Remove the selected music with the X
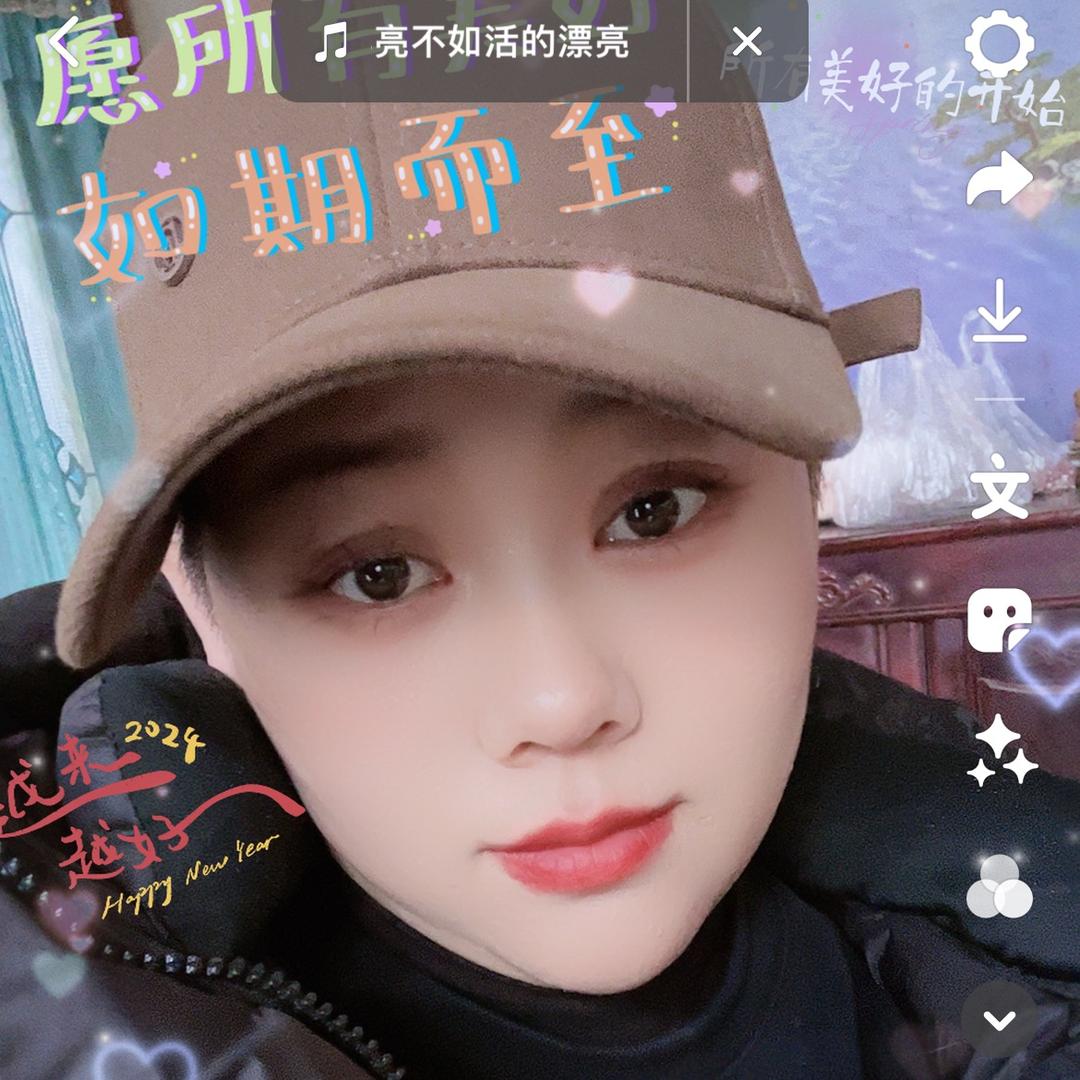Image resolution: width=1080 pixels, height=1080 pixels. tap(747, 42)
